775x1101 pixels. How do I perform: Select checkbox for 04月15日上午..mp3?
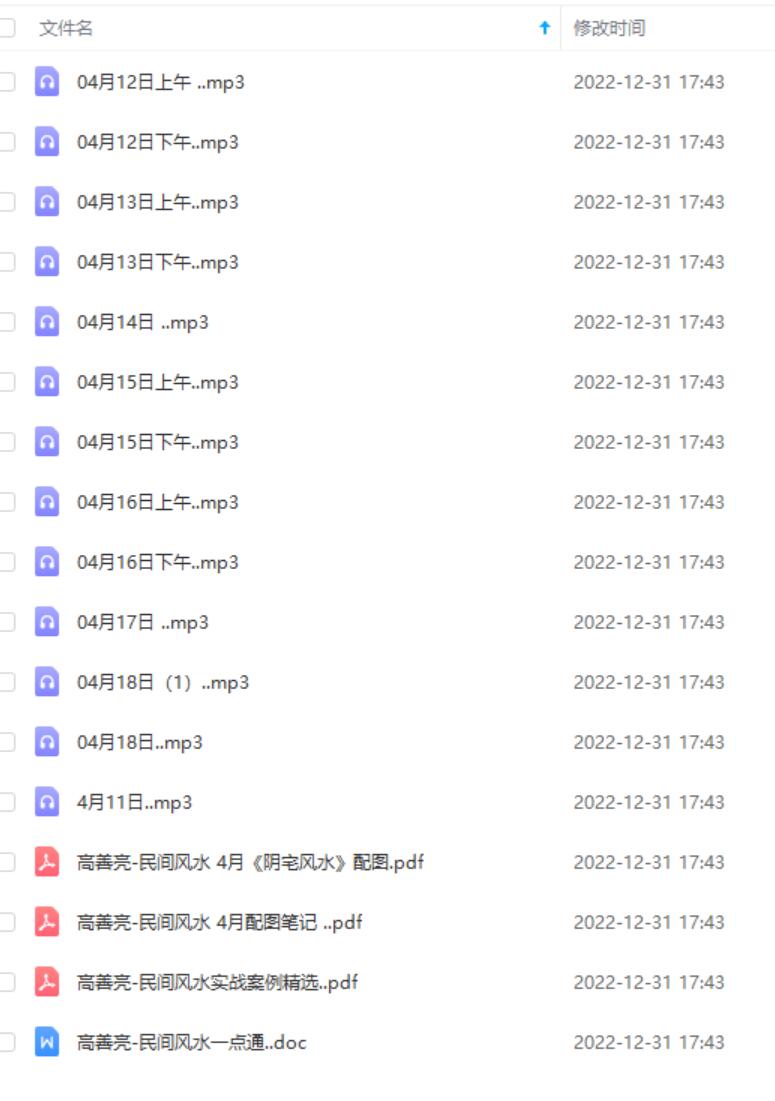(6, 382)
